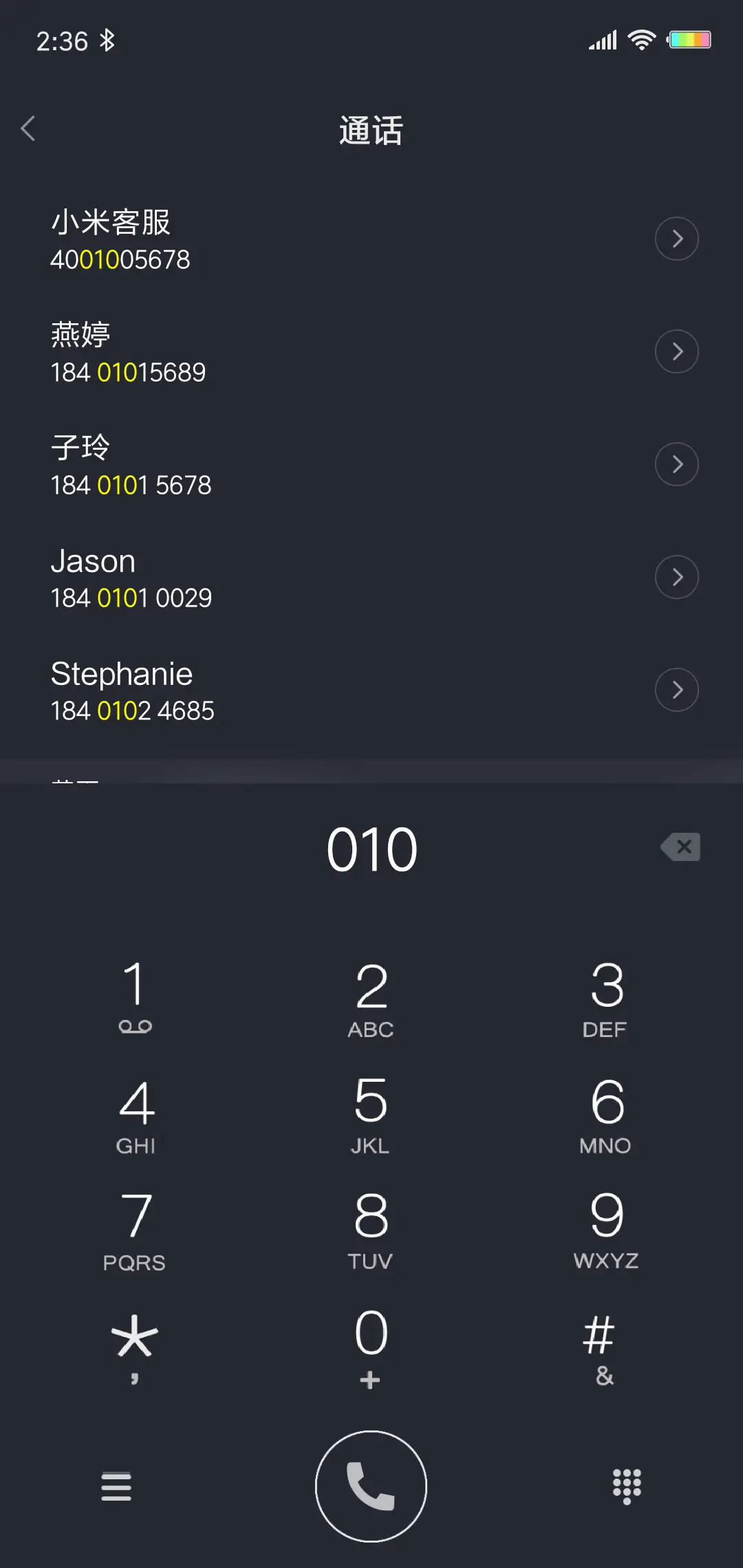Screen dimensions: 743x1568
Task: Expand 燕婷's call entry details
Action: click(676, 351)
